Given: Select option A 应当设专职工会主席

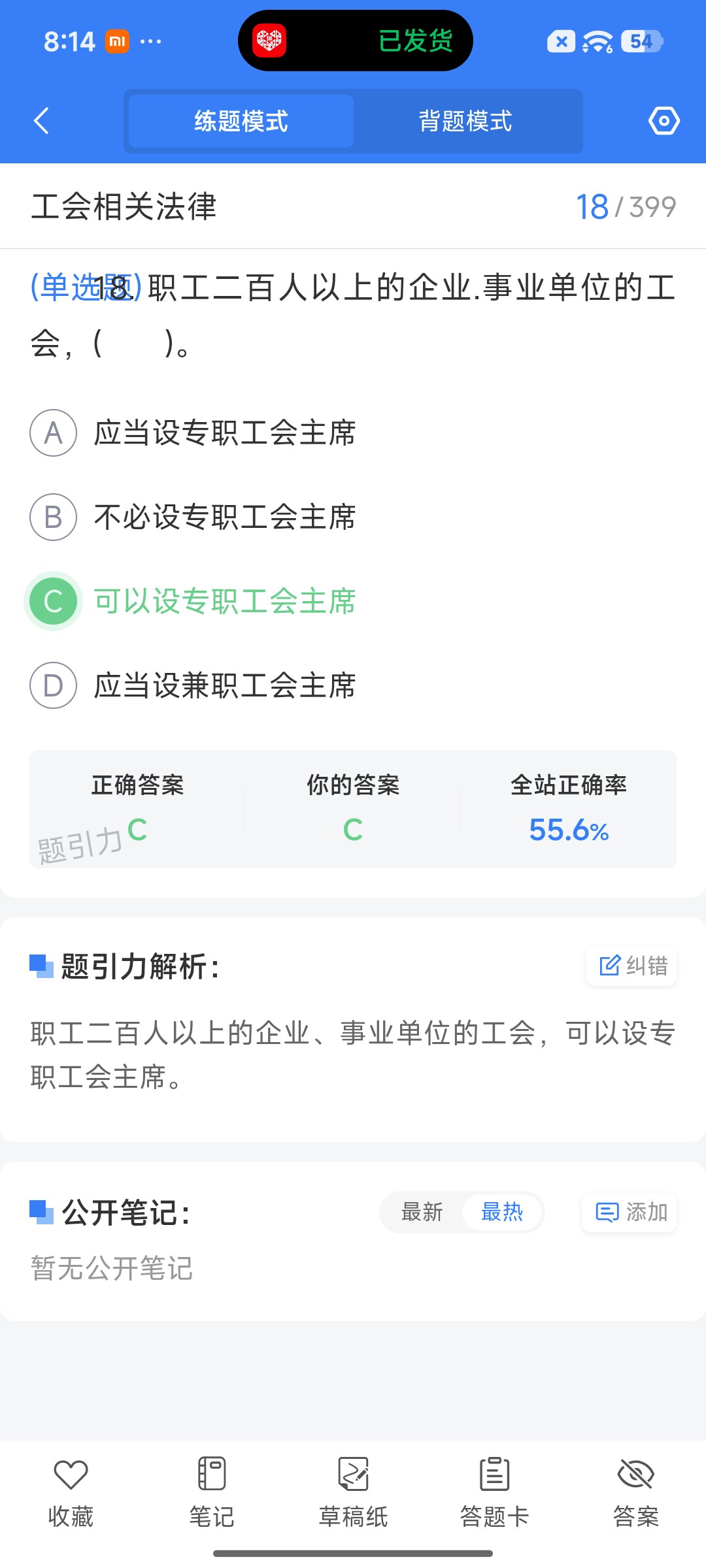Looking at the screenshot, I should click(x=193, y=433).
